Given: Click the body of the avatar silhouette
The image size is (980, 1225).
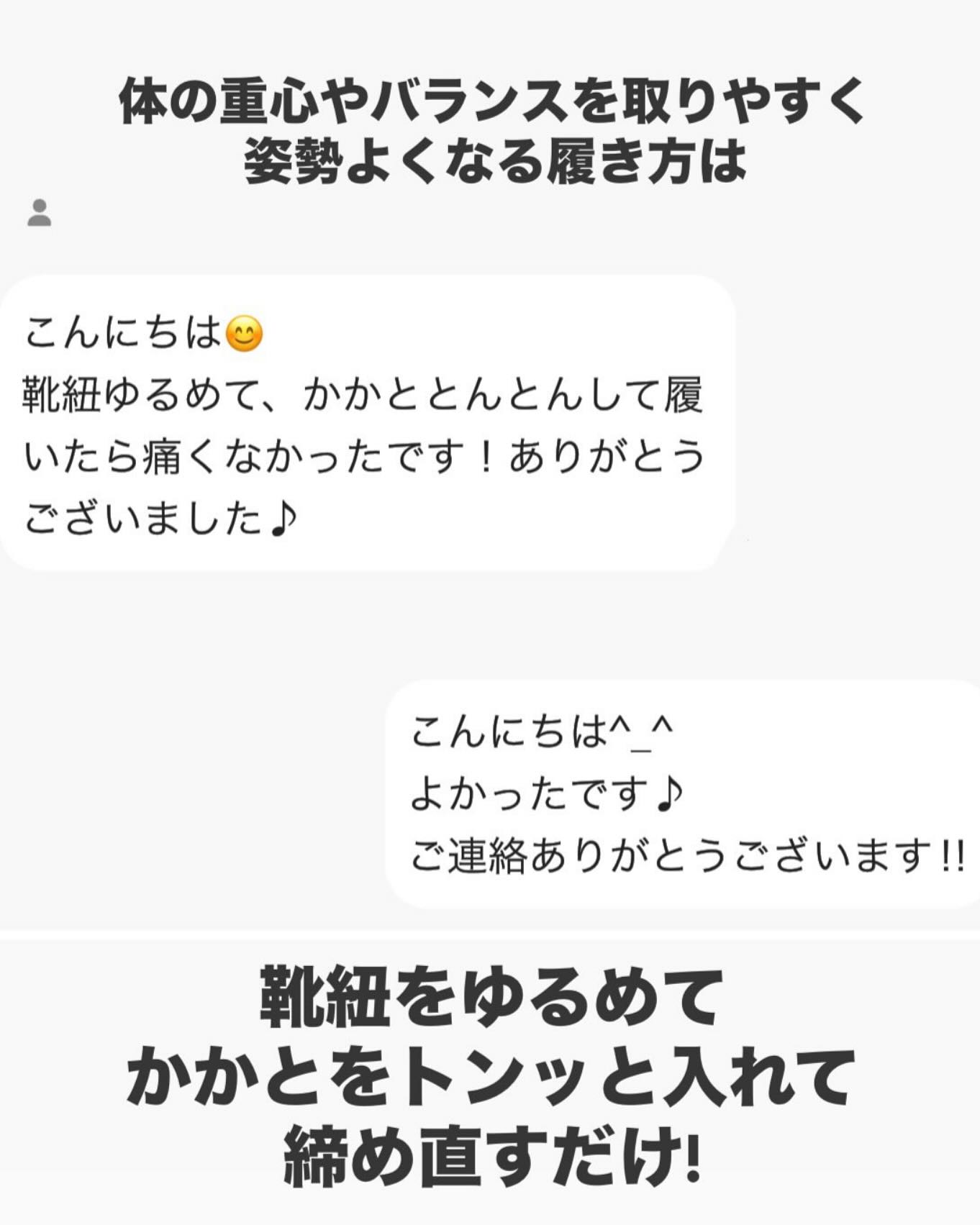Looking at the screenshot, I should pyautogui.click(x=40, y=222).
